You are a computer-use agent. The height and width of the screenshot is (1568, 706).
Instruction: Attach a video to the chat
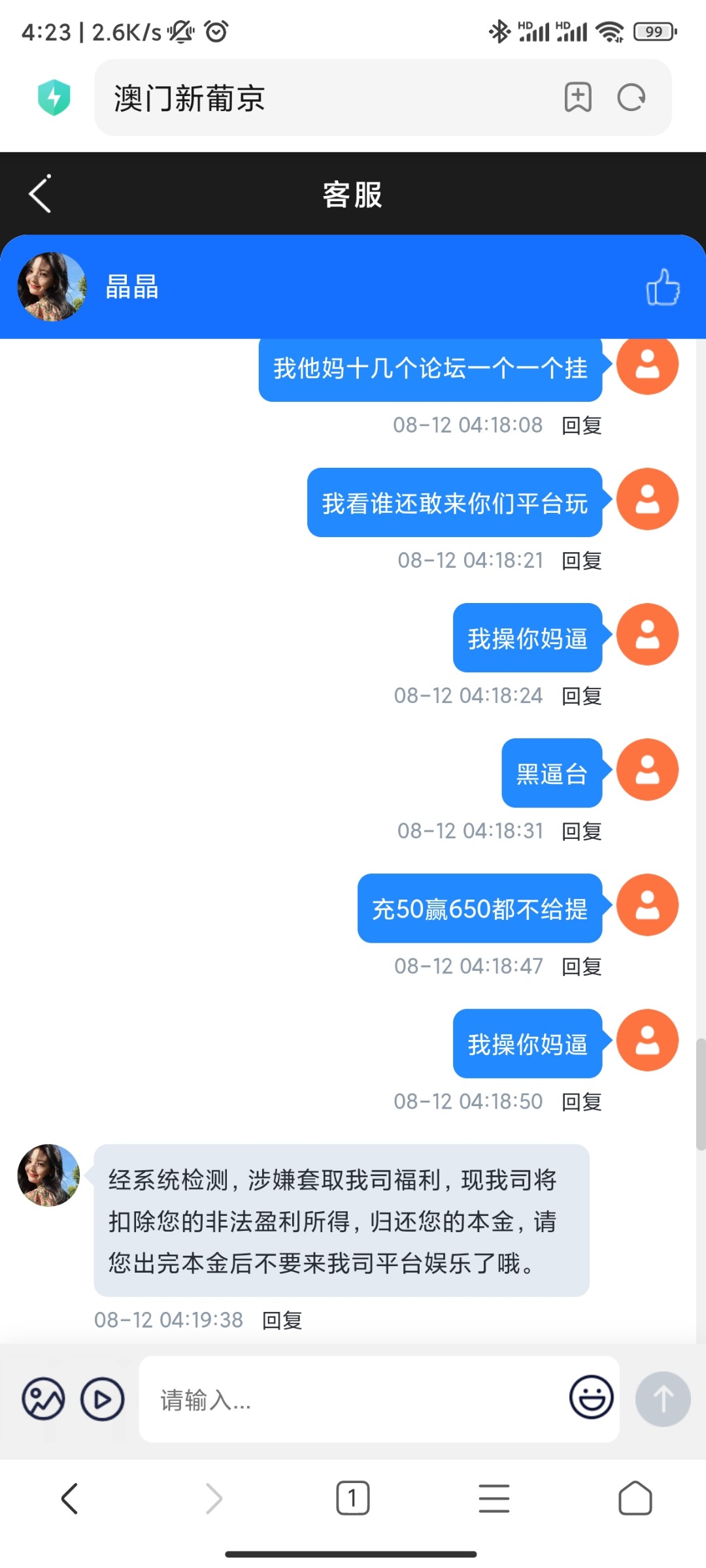point(103,1399)
